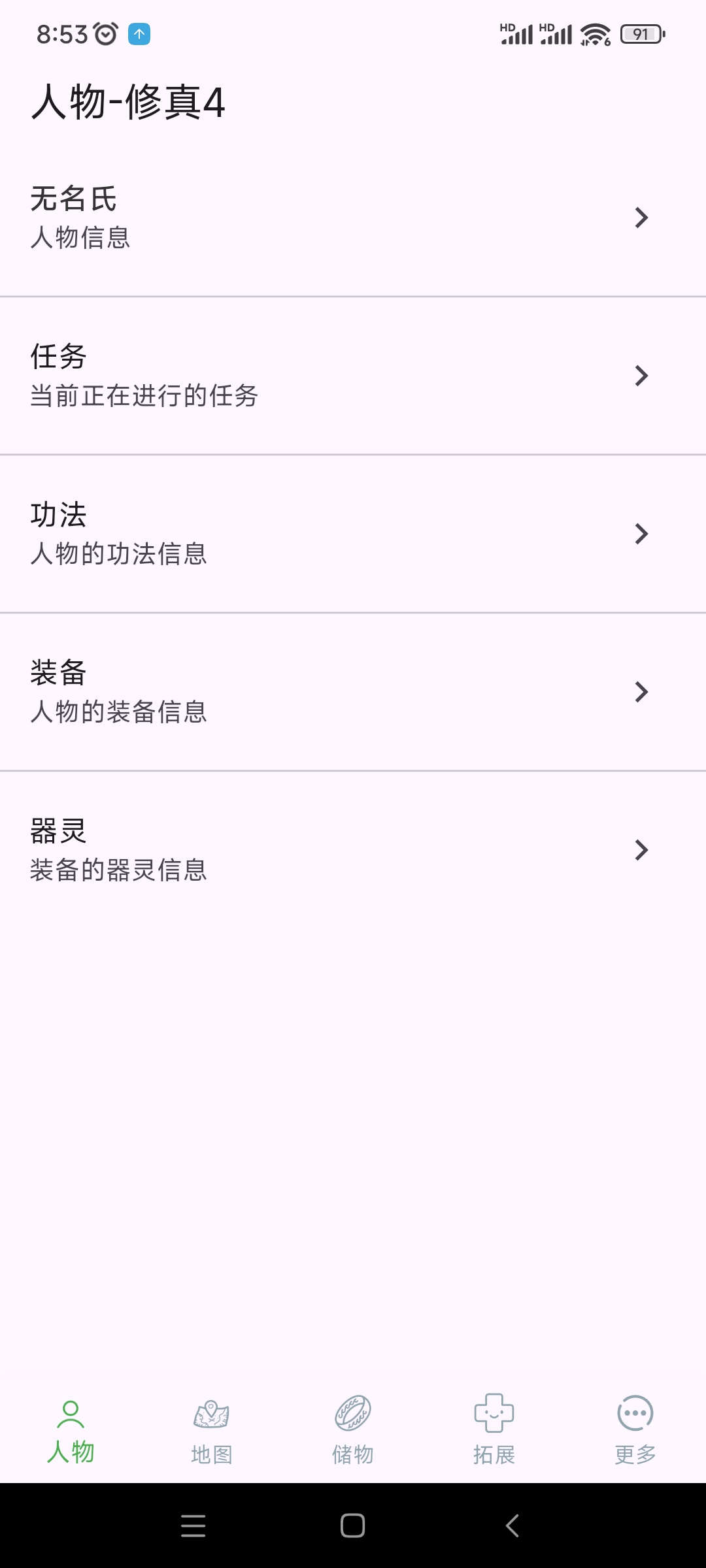Switch to the 地图 map tab

(x=212, y=1431)
